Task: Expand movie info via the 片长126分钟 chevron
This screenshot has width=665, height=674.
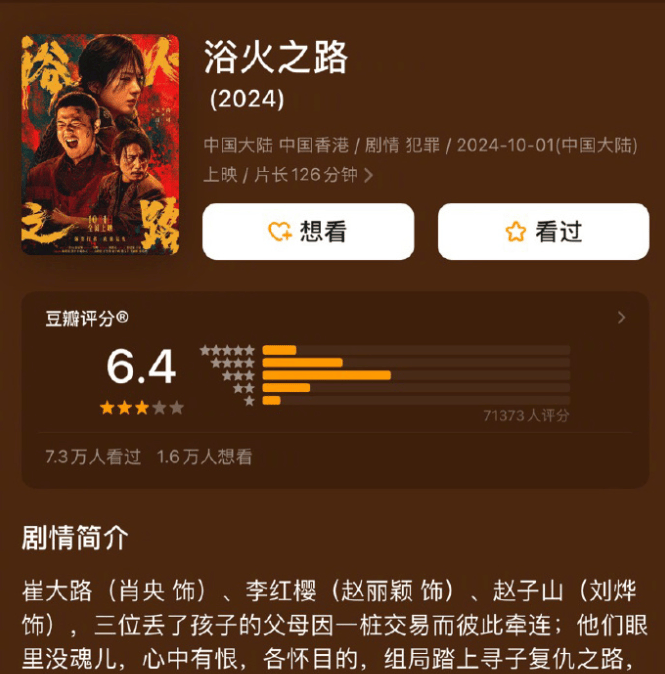Action: 368,175
